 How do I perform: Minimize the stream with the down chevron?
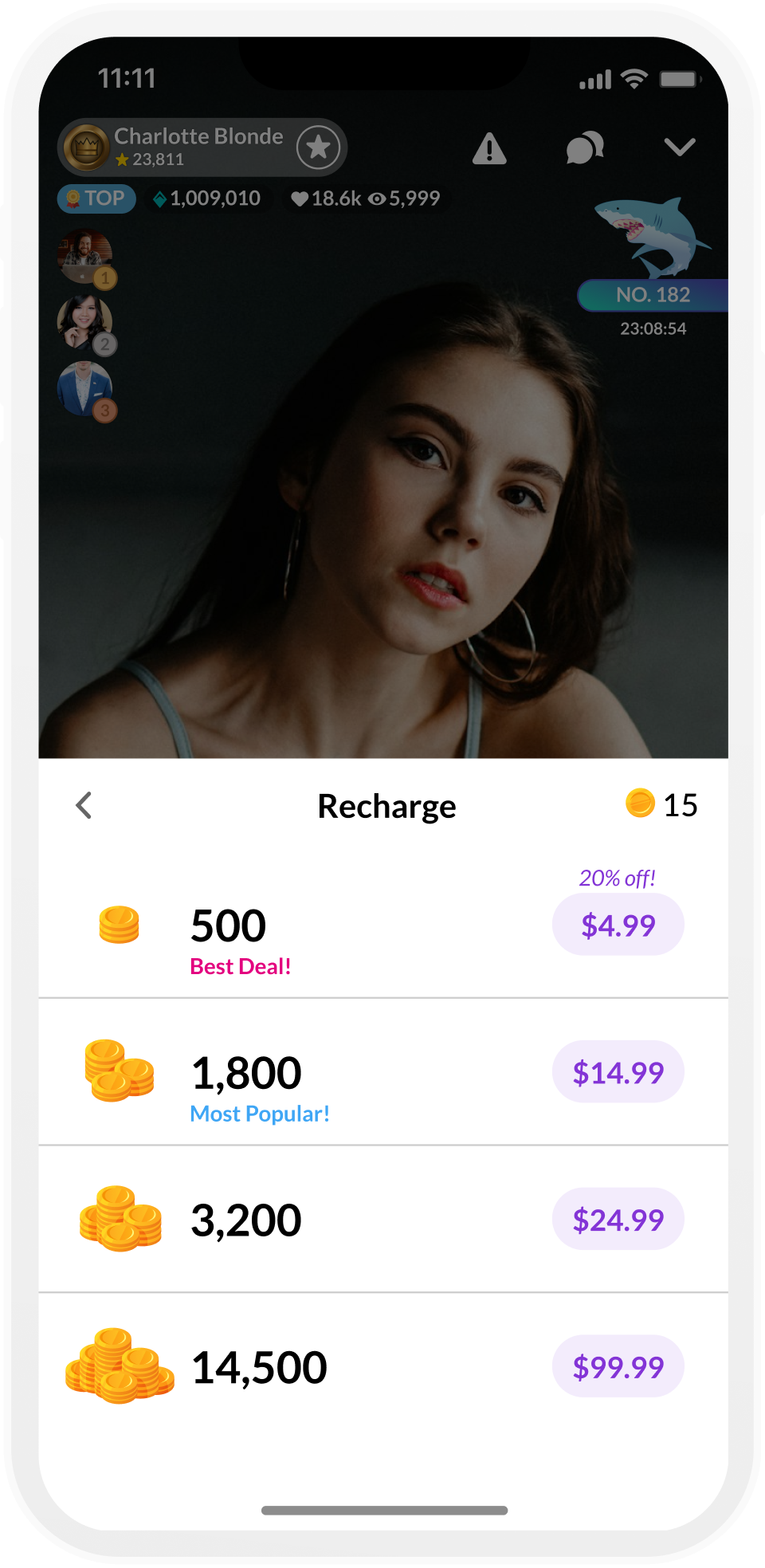[680, 147]
